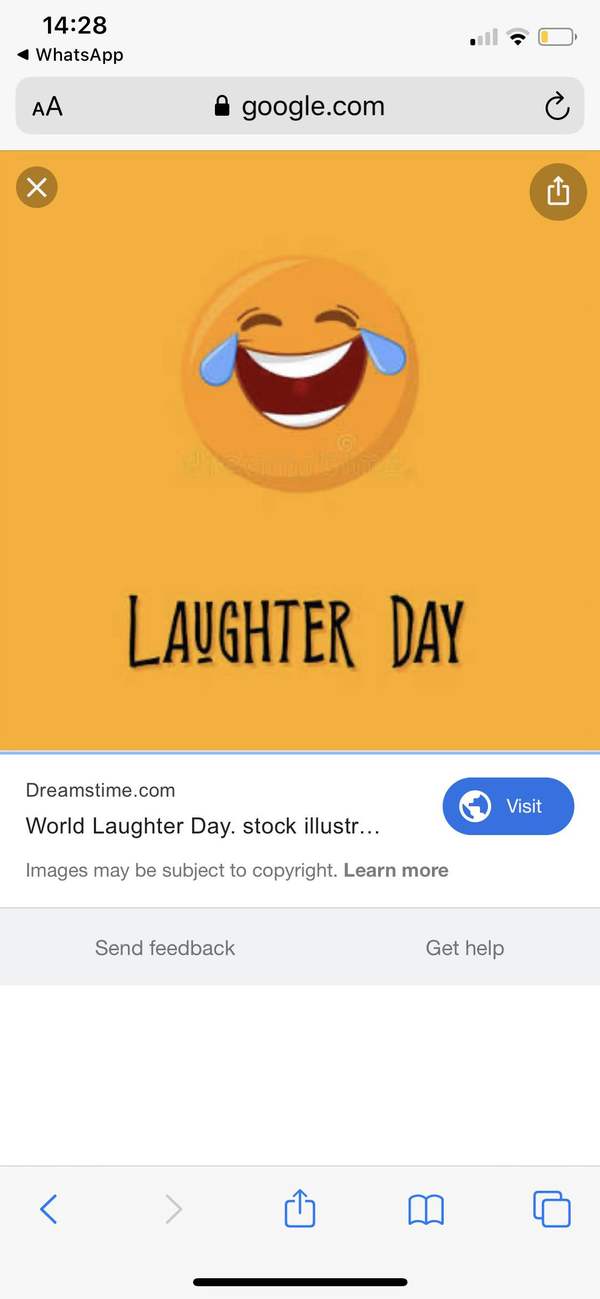
Task: Close the image preview
Action: tap(37, 187)
